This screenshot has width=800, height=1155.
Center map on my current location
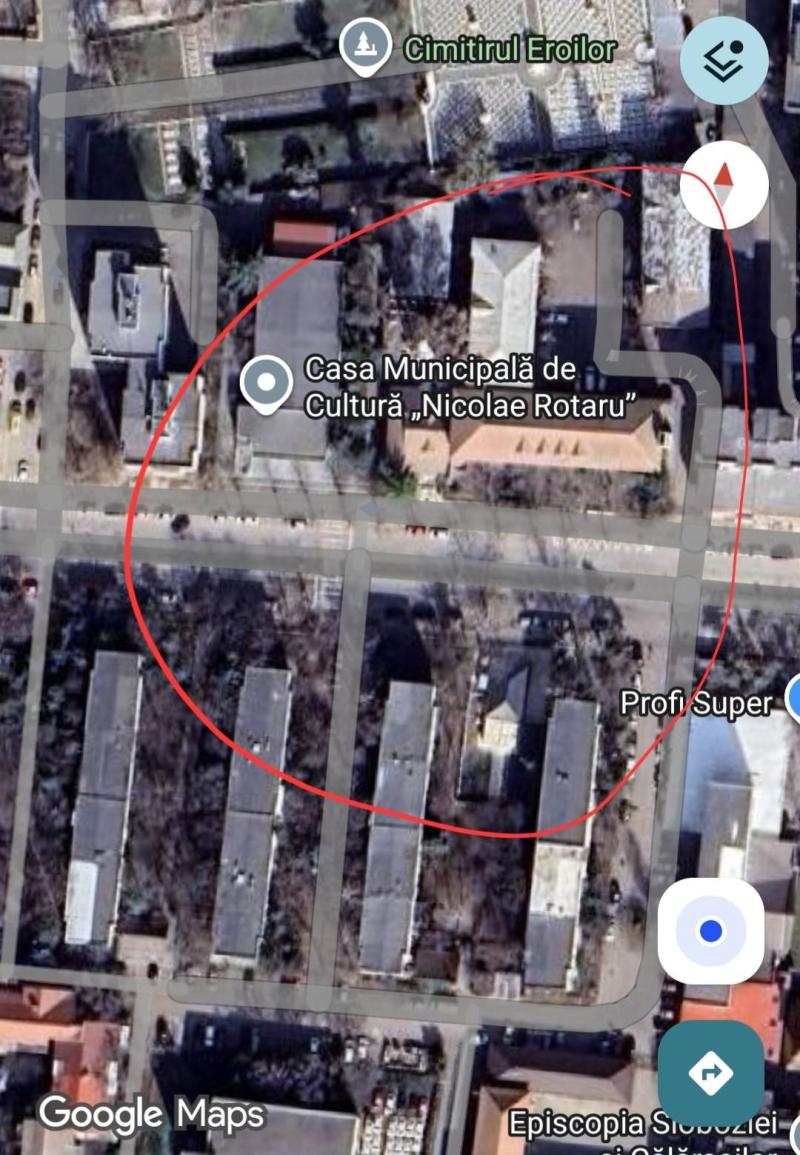tap(711, 932)
